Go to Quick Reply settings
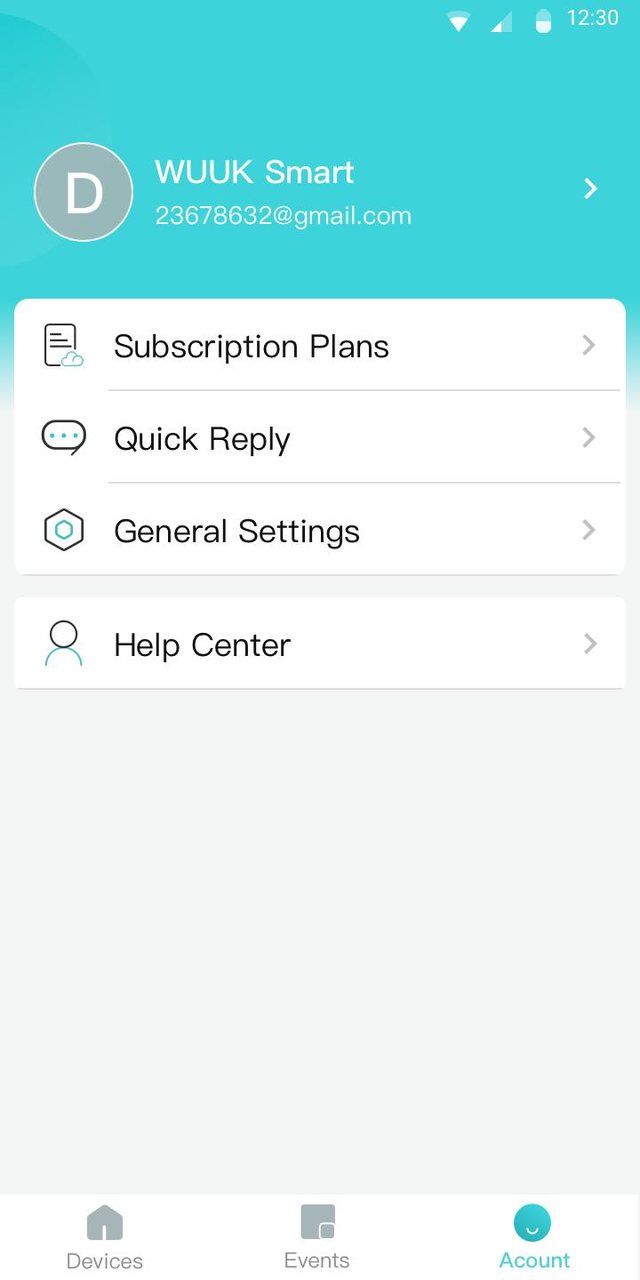The image size is (640, 1280). 320,438
